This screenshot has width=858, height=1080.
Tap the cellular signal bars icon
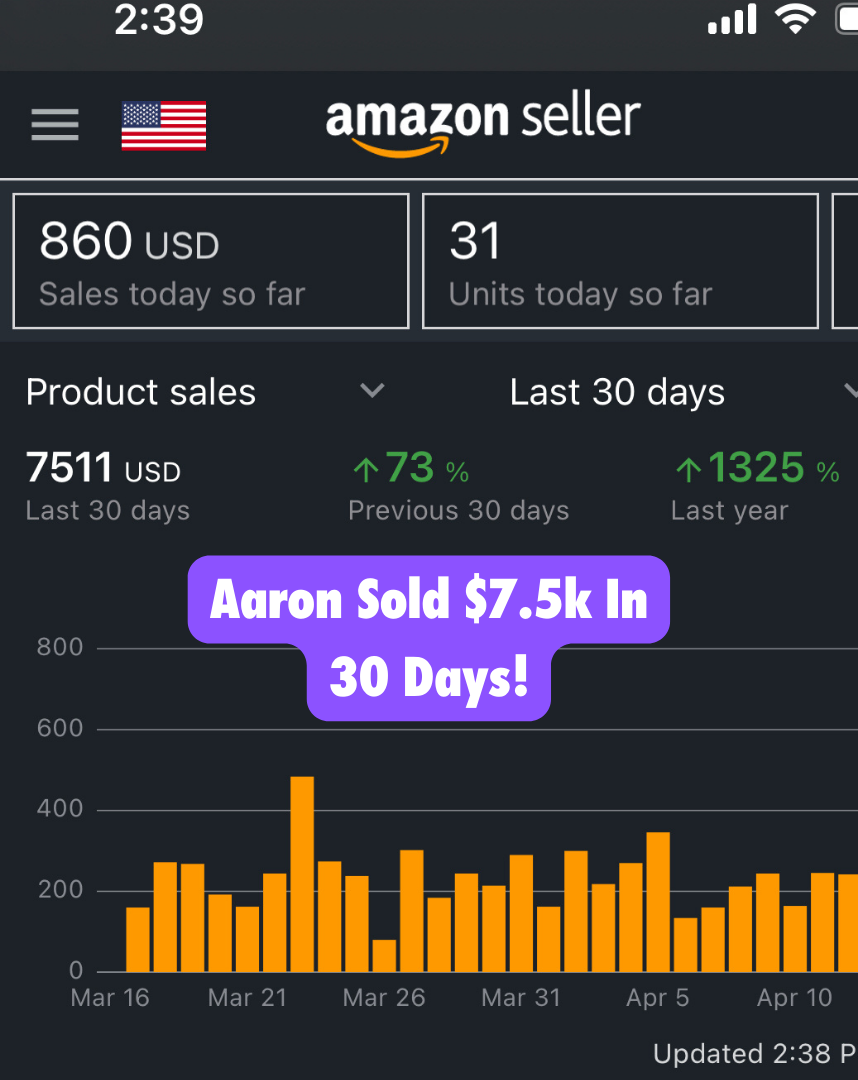[732, 20]
